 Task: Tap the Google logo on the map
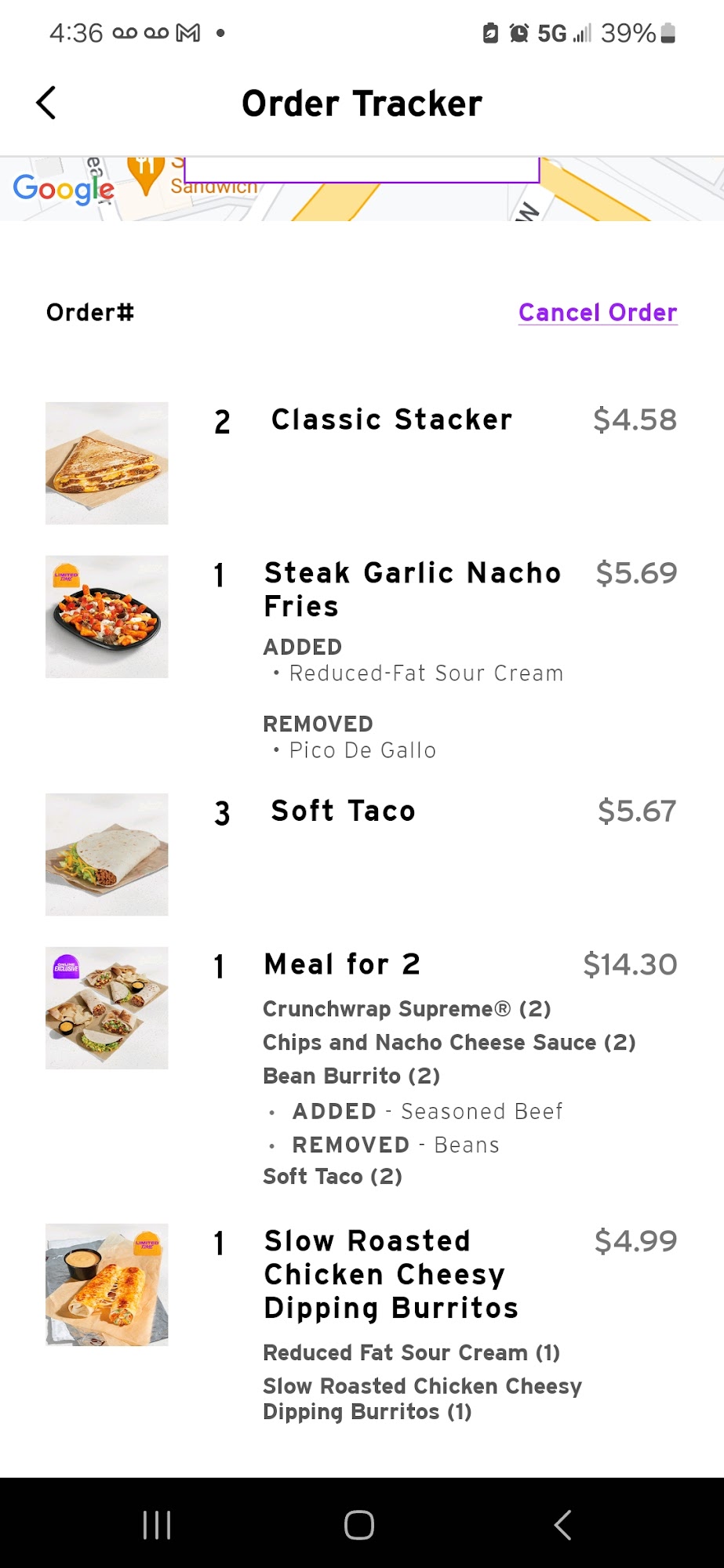(x=63, y=189)
